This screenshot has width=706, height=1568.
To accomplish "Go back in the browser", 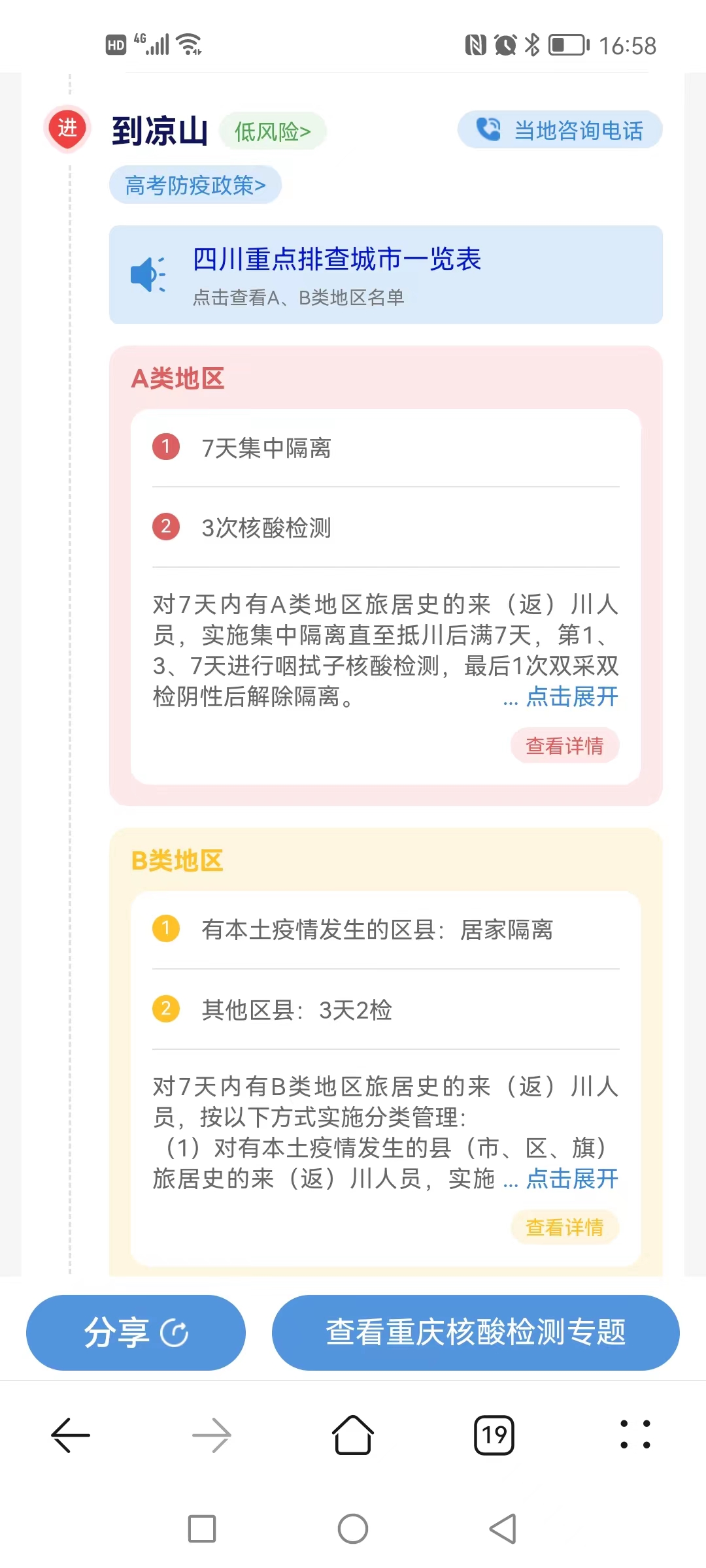I will point(71,1435).
